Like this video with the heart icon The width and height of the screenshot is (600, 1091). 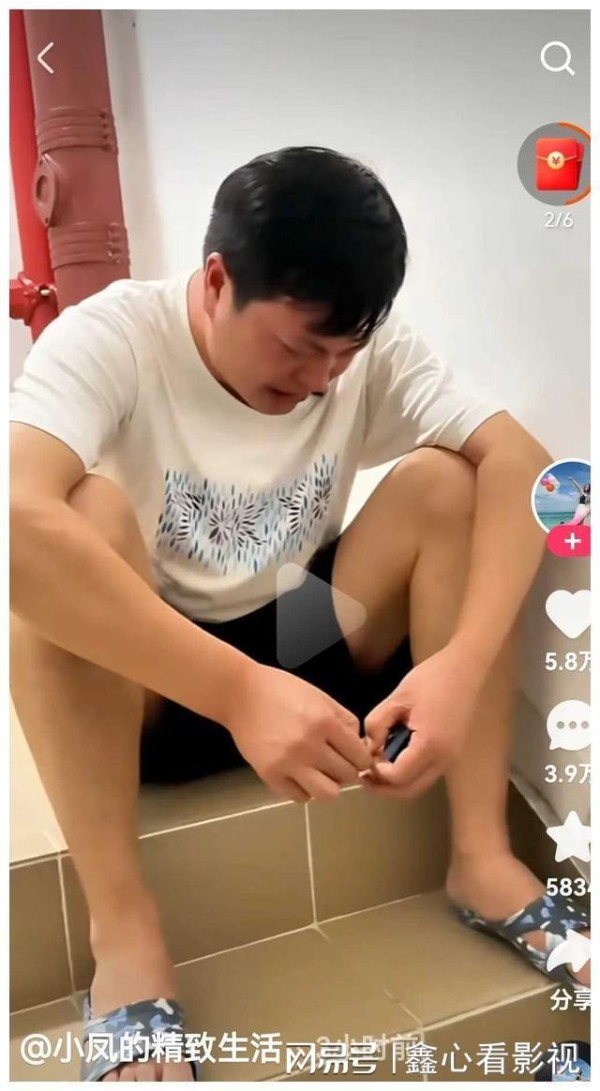click(x=569, y=614)
